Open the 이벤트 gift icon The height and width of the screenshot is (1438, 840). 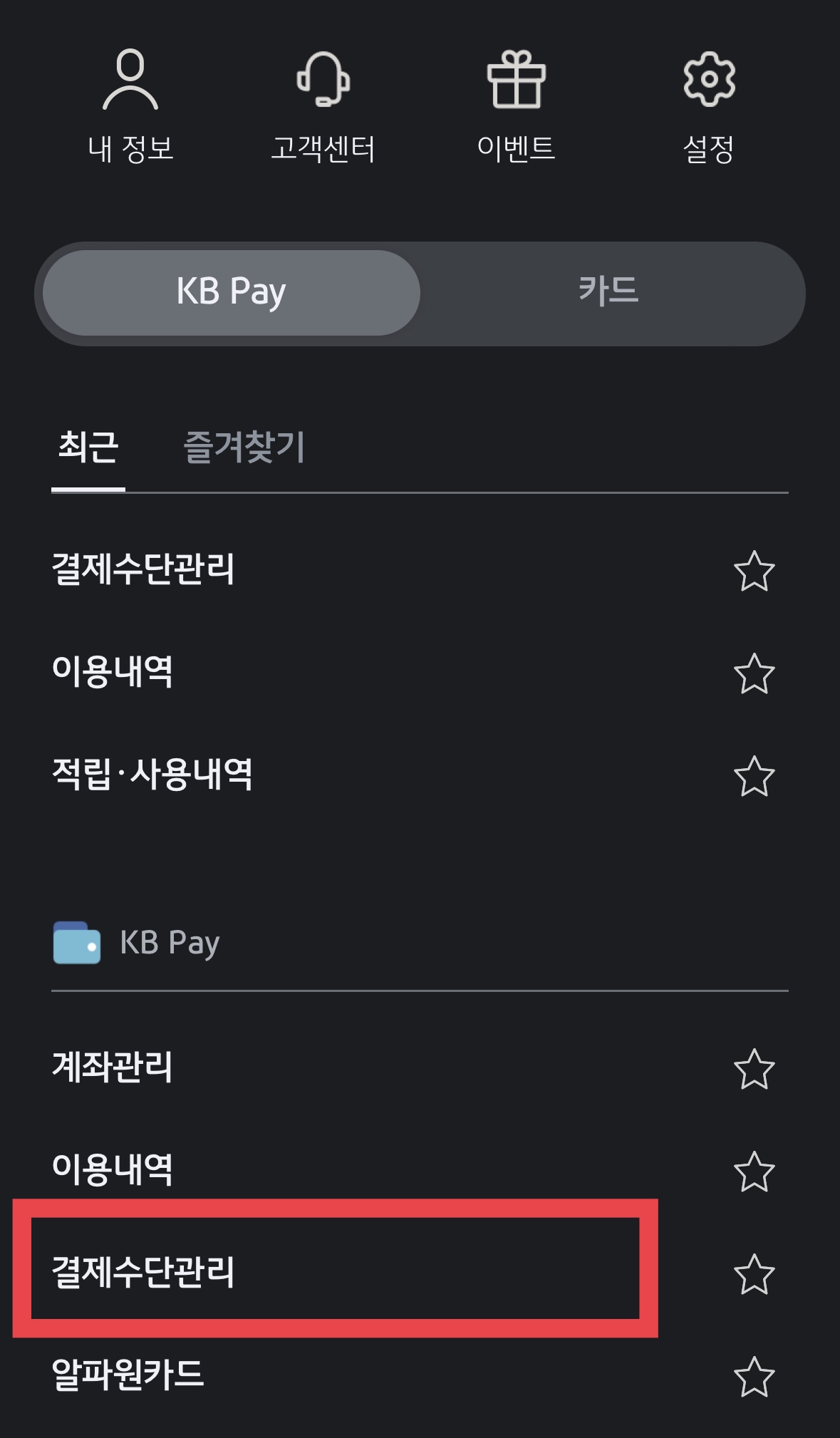pos(516,107)
